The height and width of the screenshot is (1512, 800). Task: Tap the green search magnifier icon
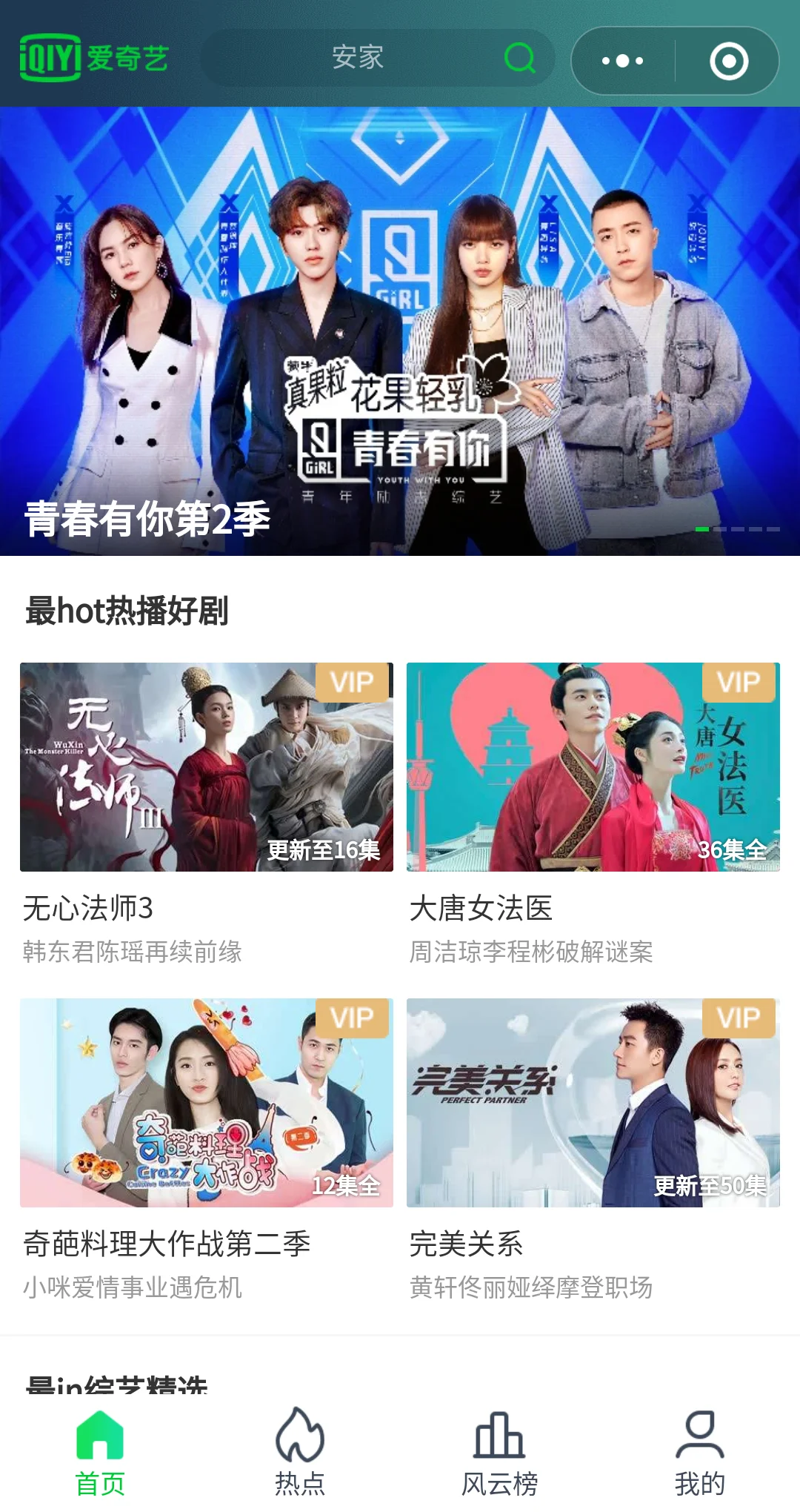point(519,58)
